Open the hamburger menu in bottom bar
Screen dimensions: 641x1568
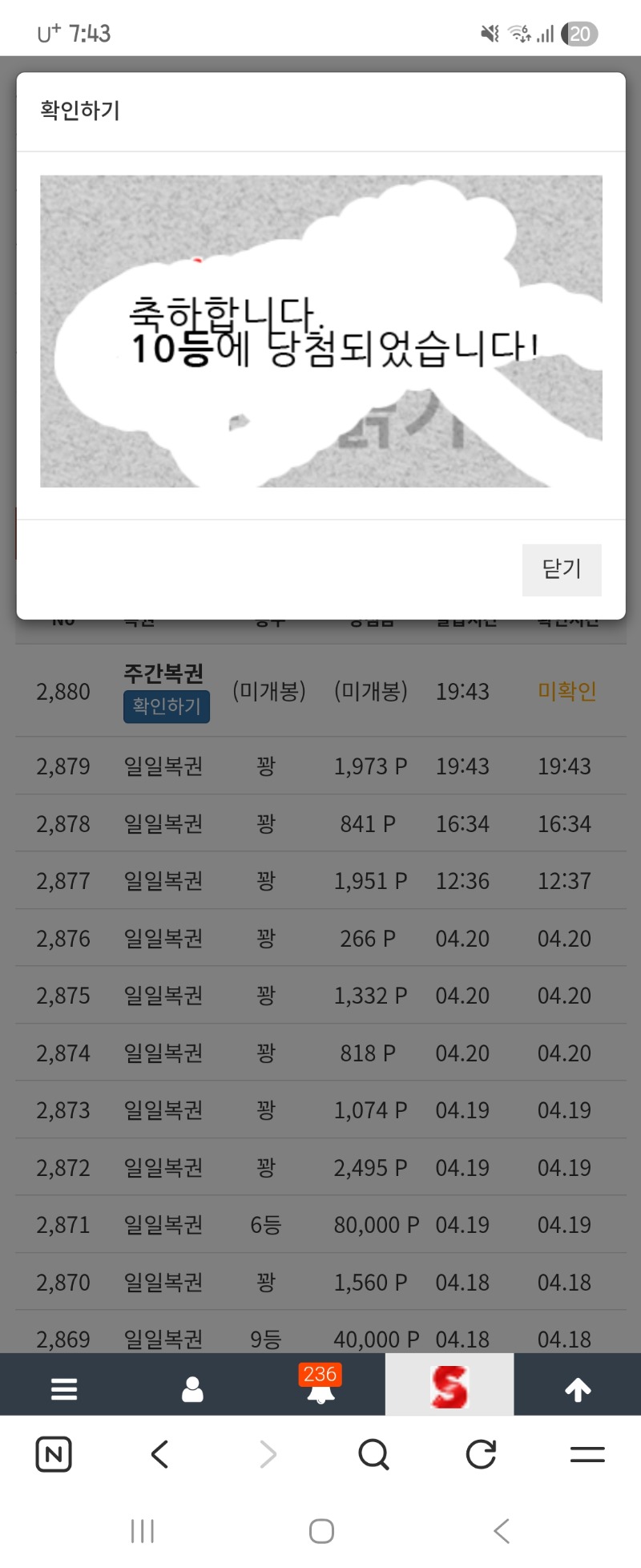pos(64,1388)
